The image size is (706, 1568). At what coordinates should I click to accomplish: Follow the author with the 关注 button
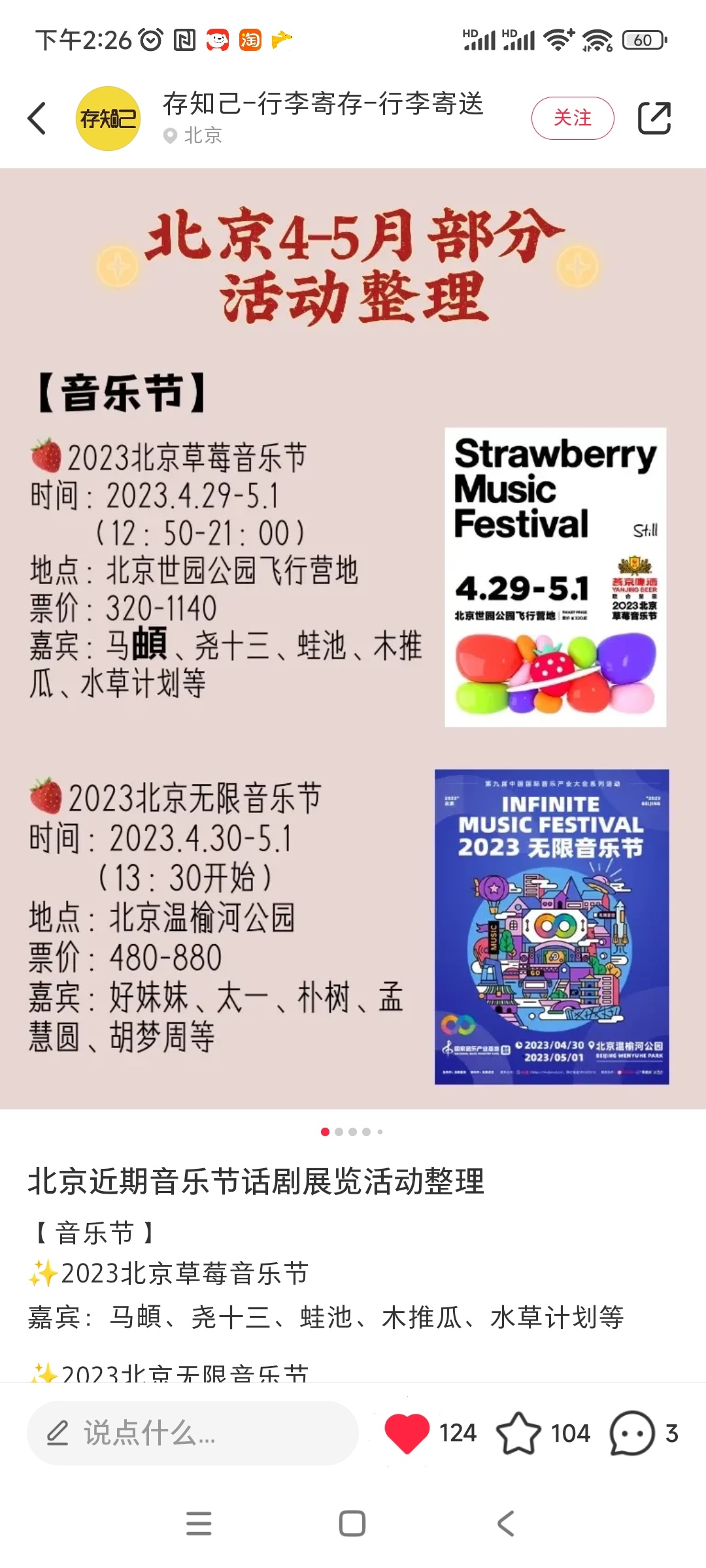[x=572, y=118]
